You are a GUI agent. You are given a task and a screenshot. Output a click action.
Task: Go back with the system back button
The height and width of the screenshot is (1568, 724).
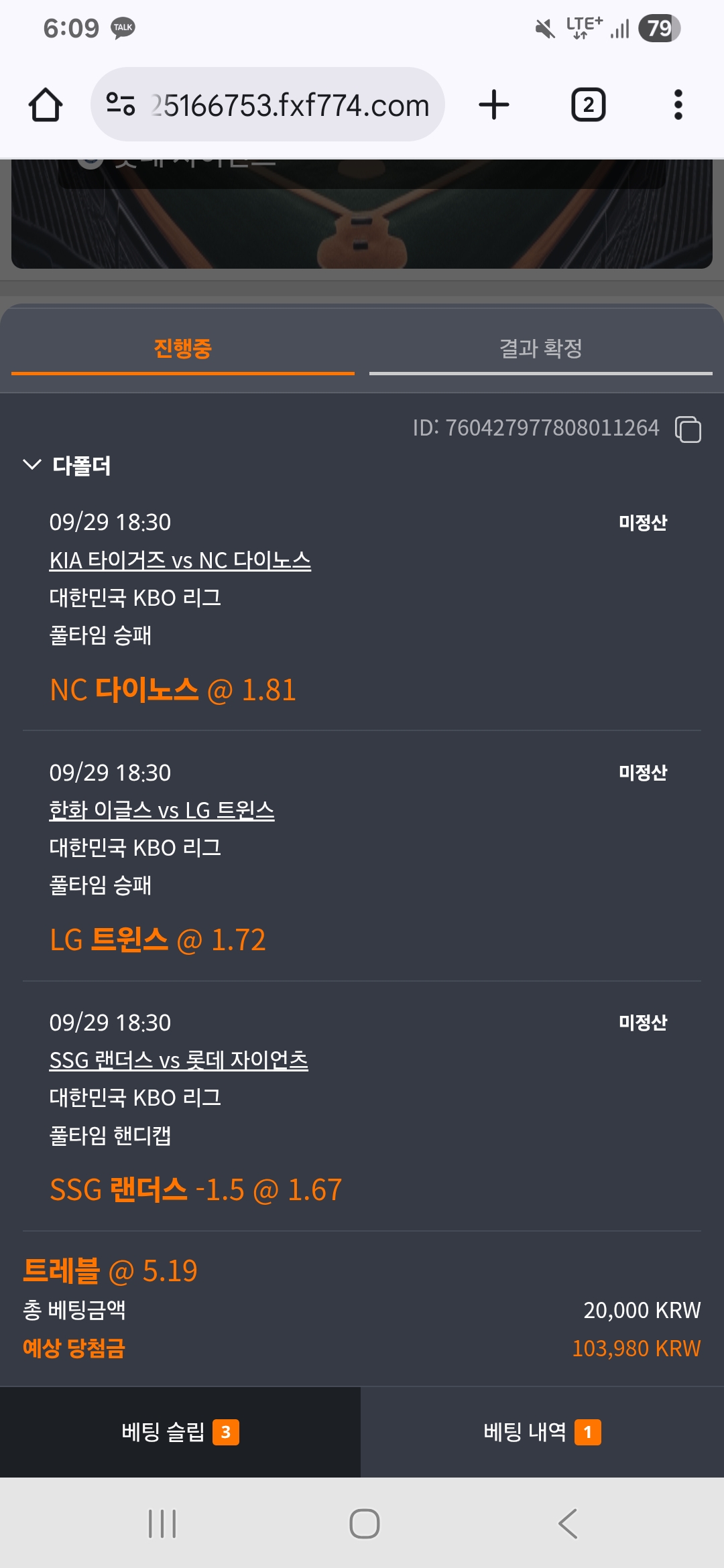coord(567,1524)
